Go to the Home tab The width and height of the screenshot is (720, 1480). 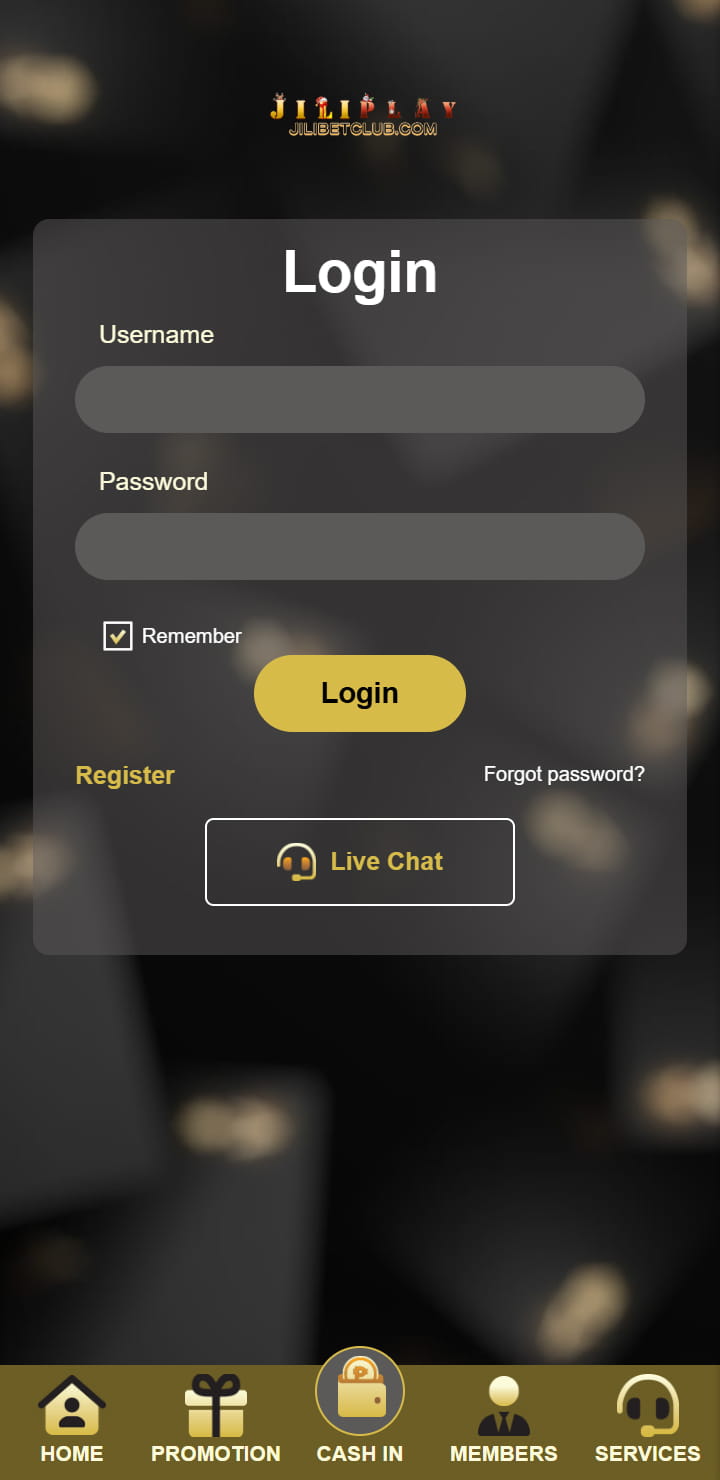click(72, 1420)
